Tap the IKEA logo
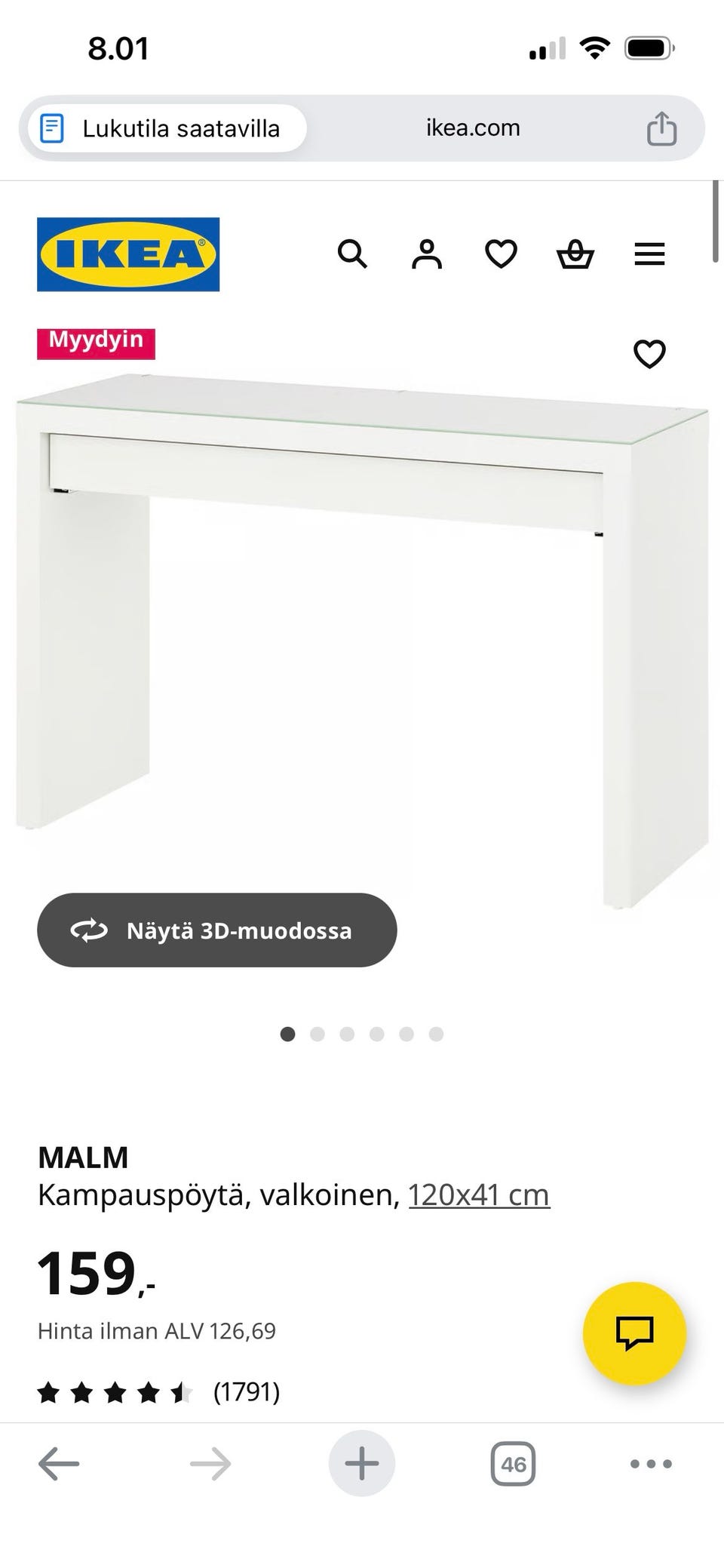The image size is (724, 1568). tap(127, 254)
